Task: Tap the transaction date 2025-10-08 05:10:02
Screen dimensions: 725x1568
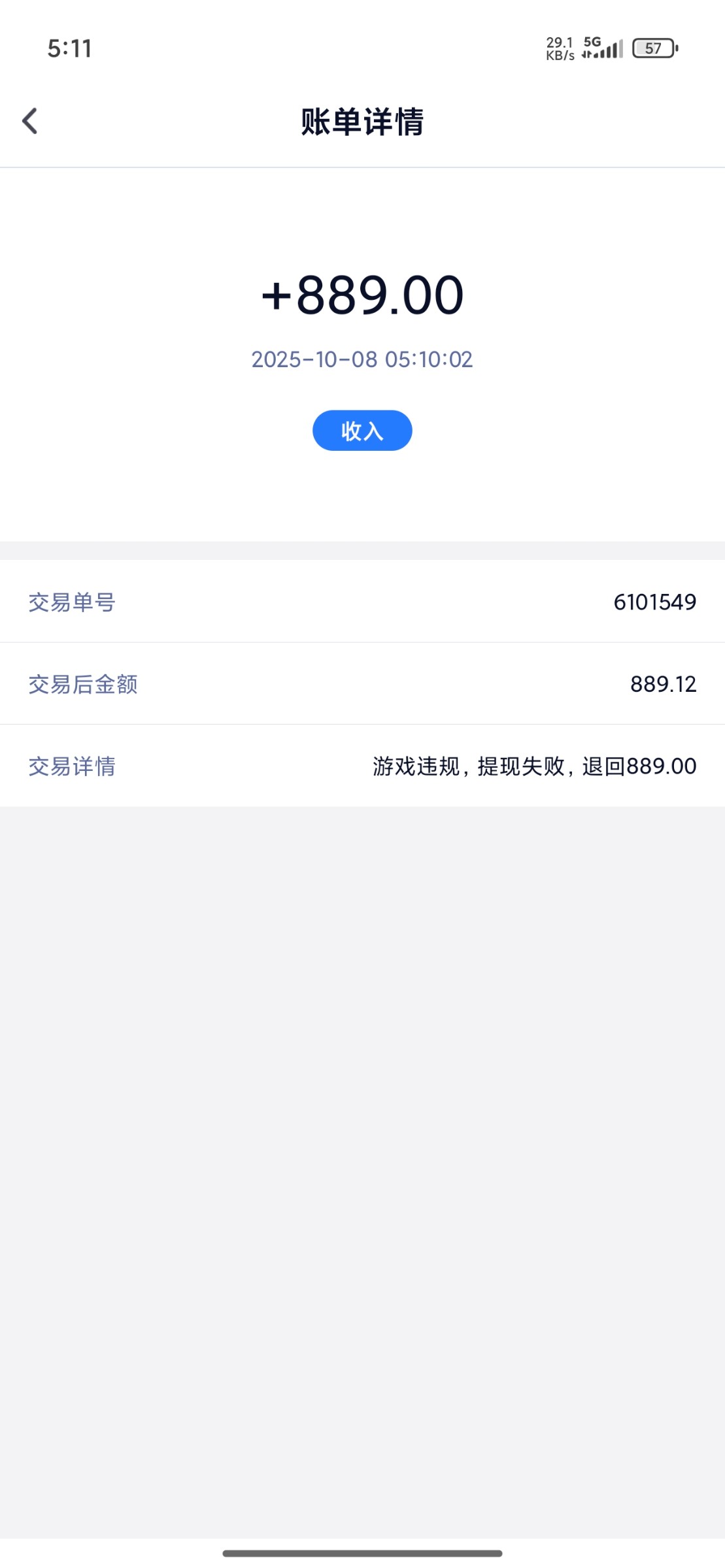Action: click(x=362, y=359)
